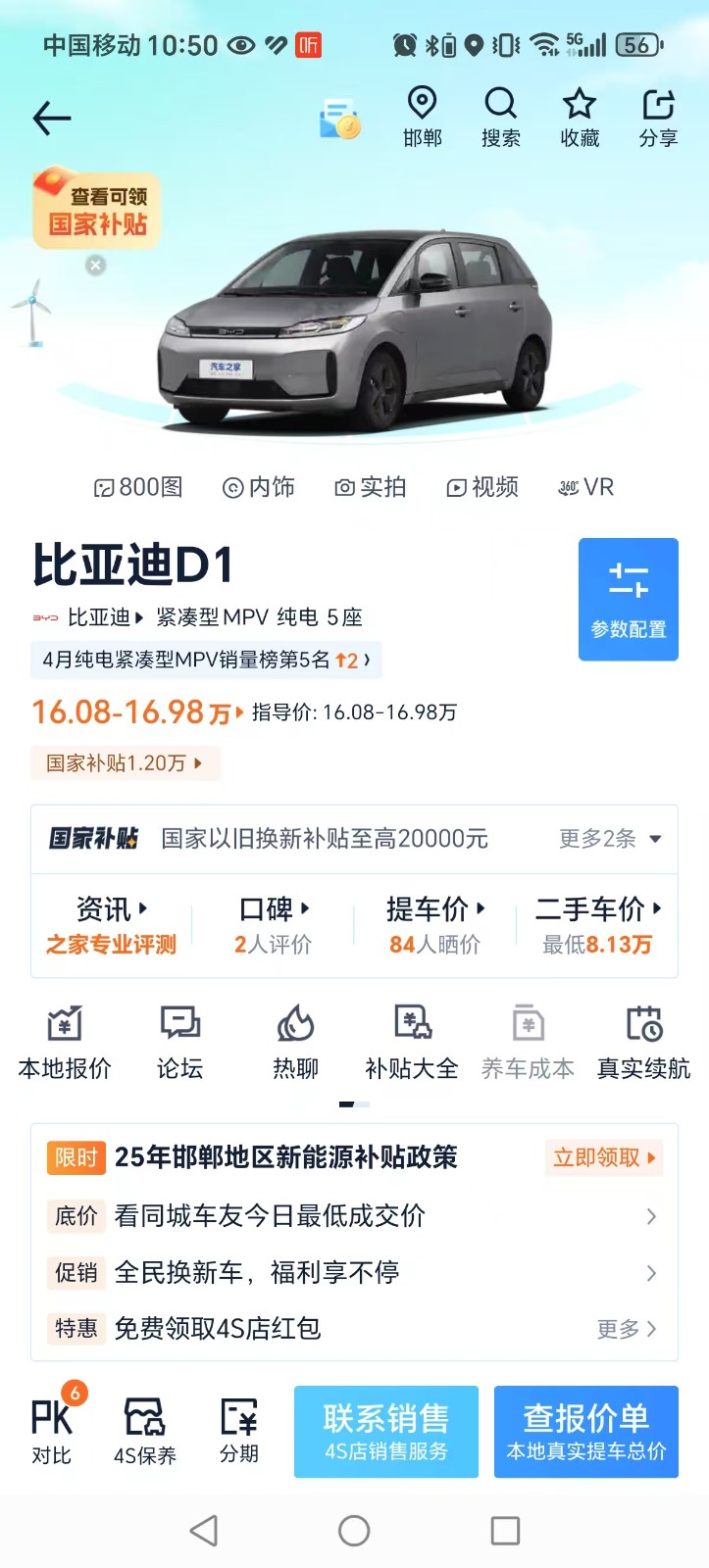
Task: View the 800图 photo gallery
Action: pos(138,487)
